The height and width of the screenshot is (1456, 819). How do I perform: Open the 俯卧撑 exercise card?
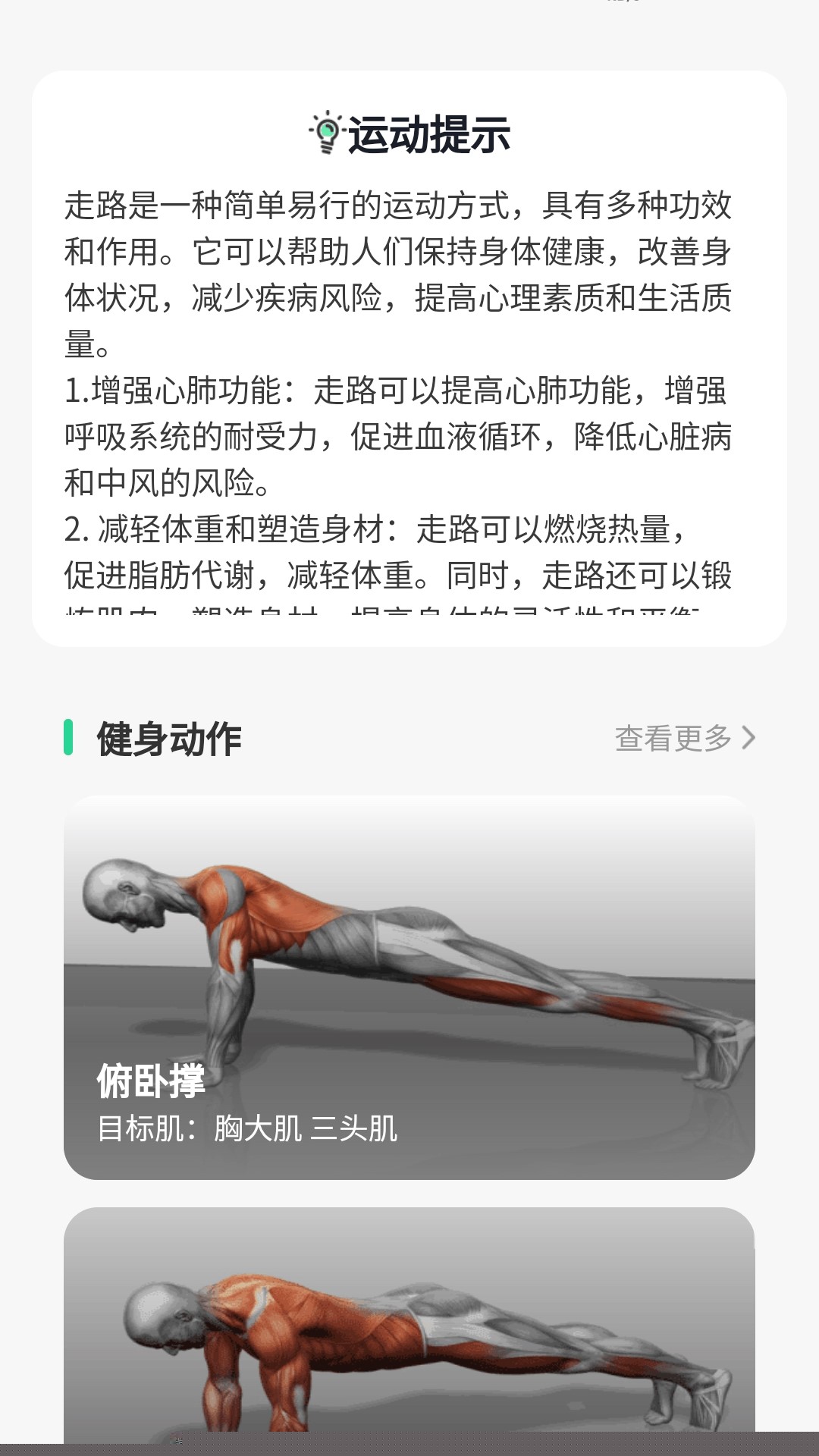pyautogui.click(x=409, y=987)
